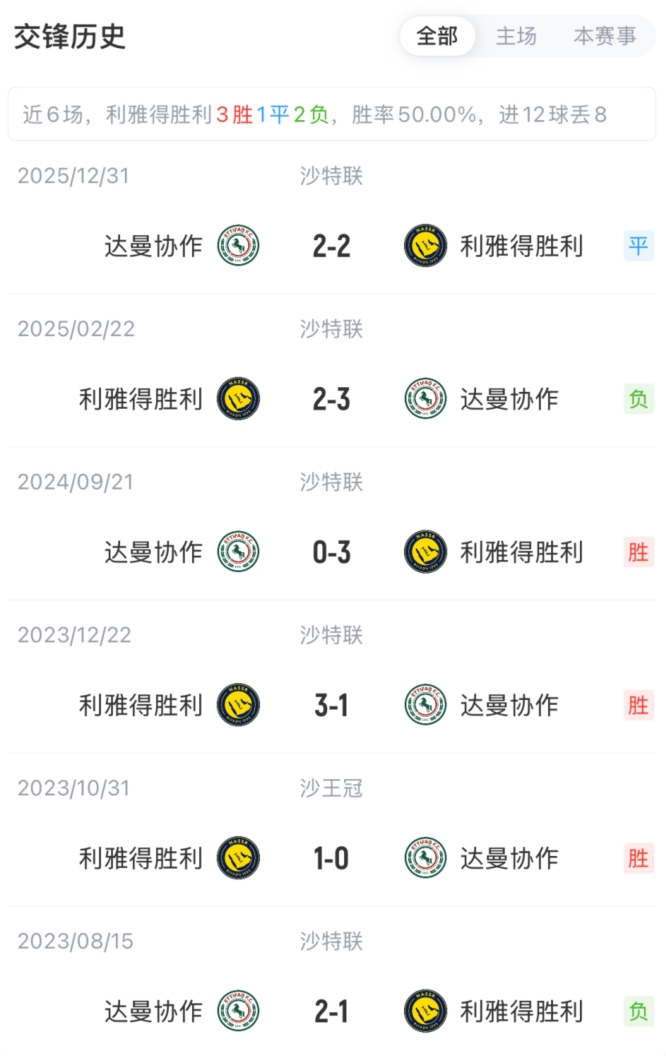Open the 2025/12/31 match with score 2-2
666x1056 pixels.
coord(332,246)
